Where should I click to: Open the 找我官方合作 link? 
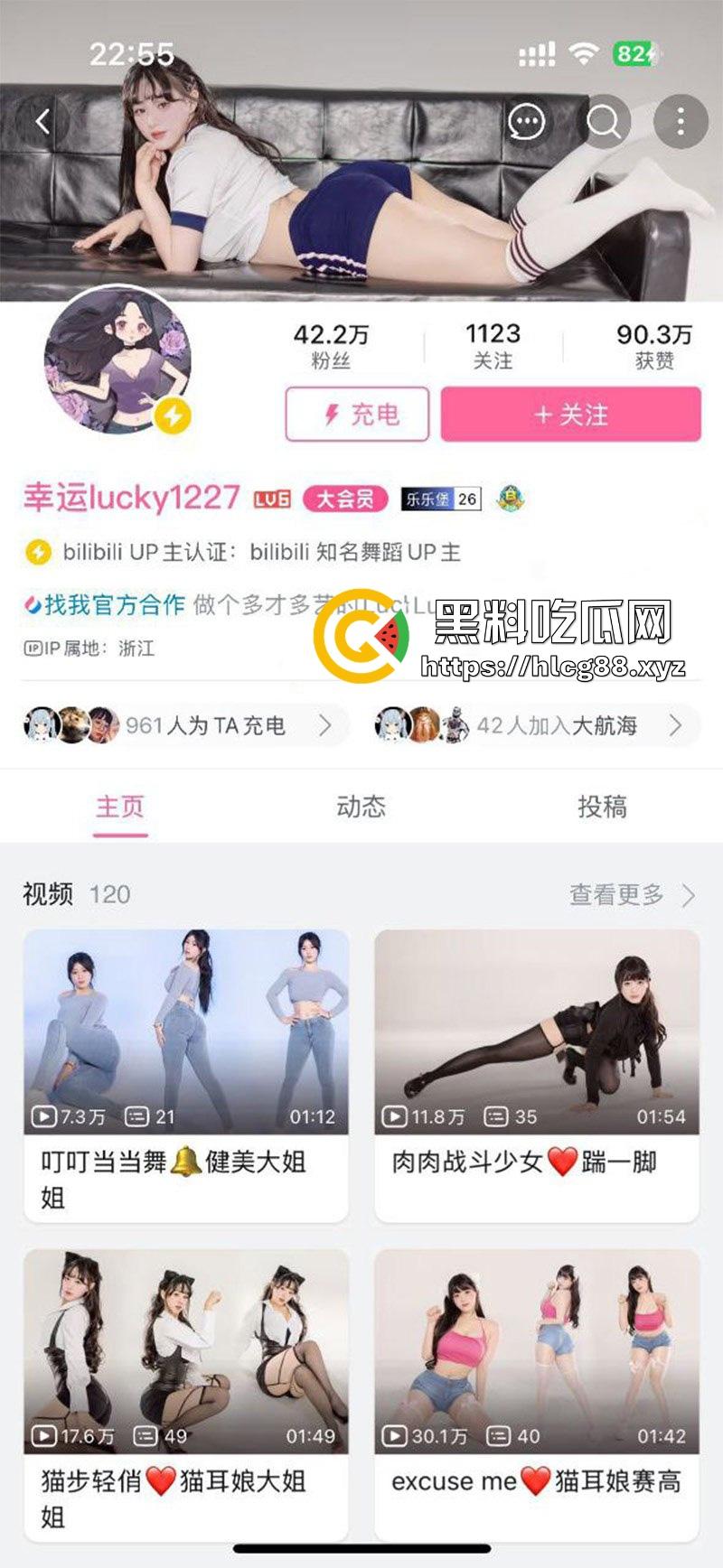(105, 604)
